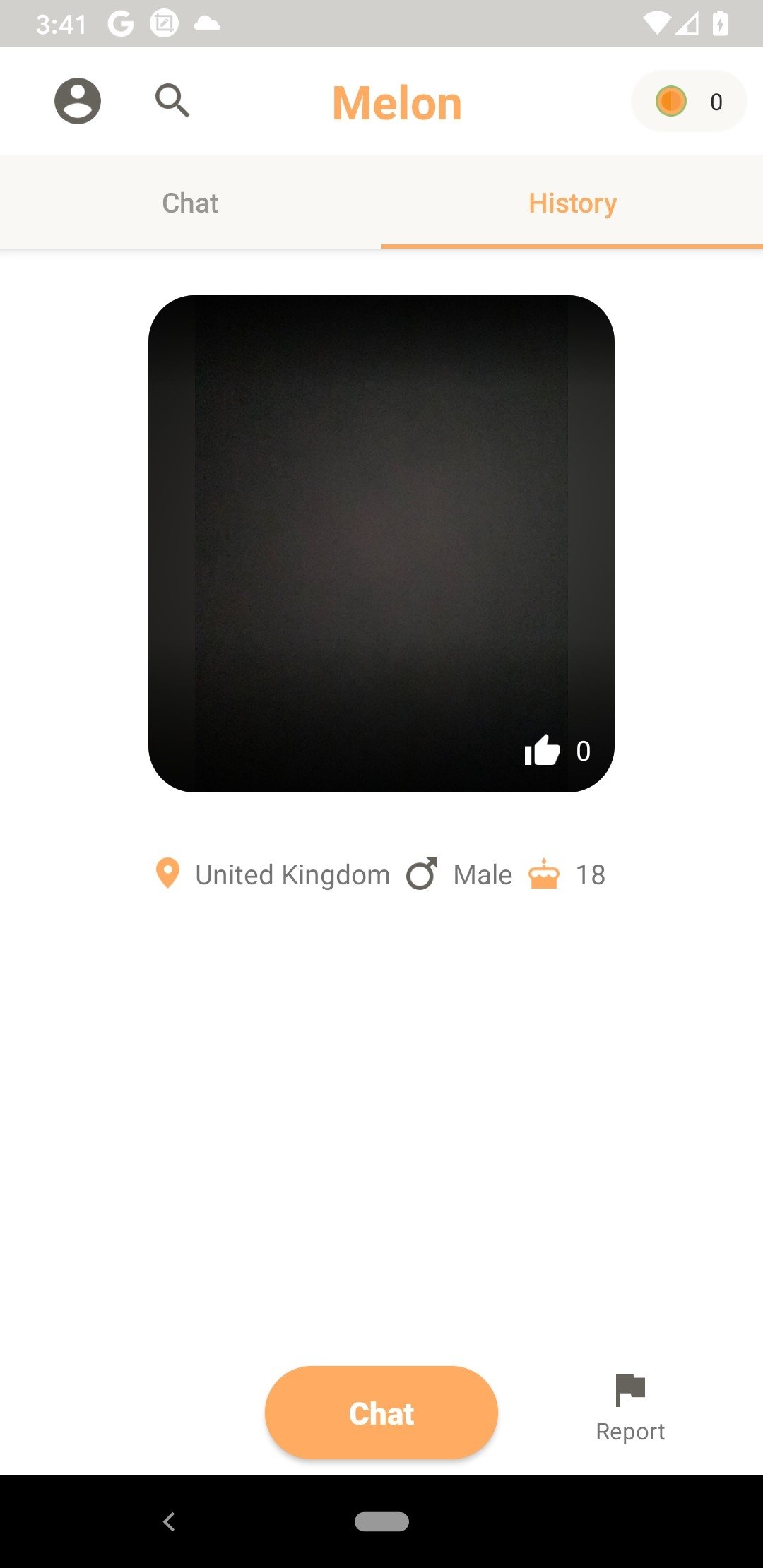Open the user's profile picture card

coord(381,523)
